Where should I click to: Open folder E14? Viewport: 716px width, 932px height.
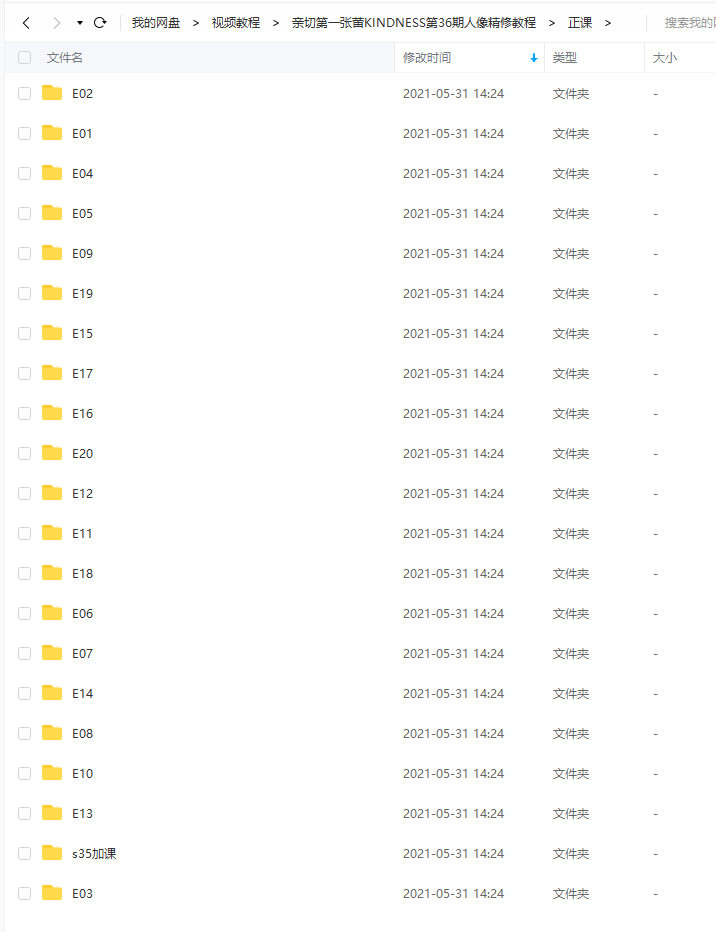[82, 694]
